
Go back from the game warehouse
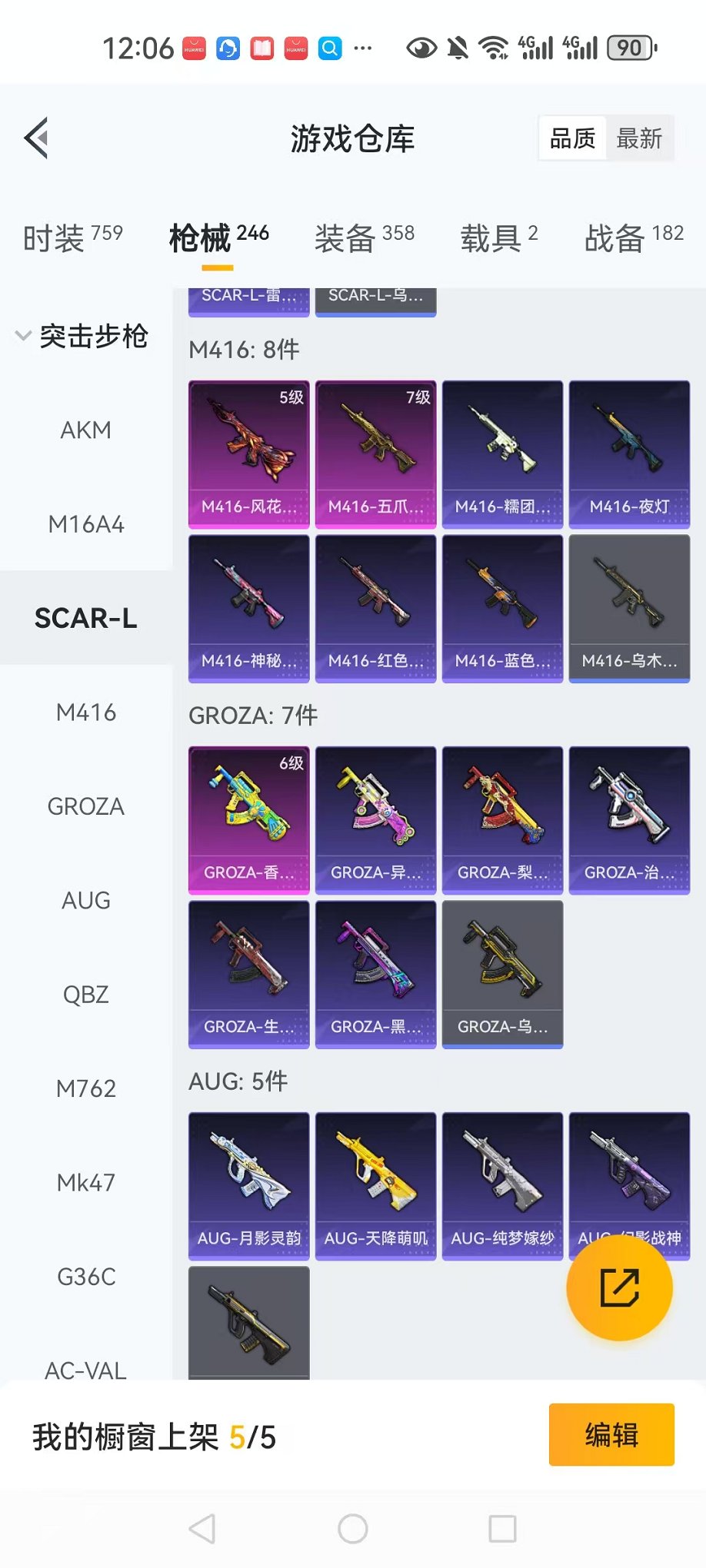click(x=36, y=138)
